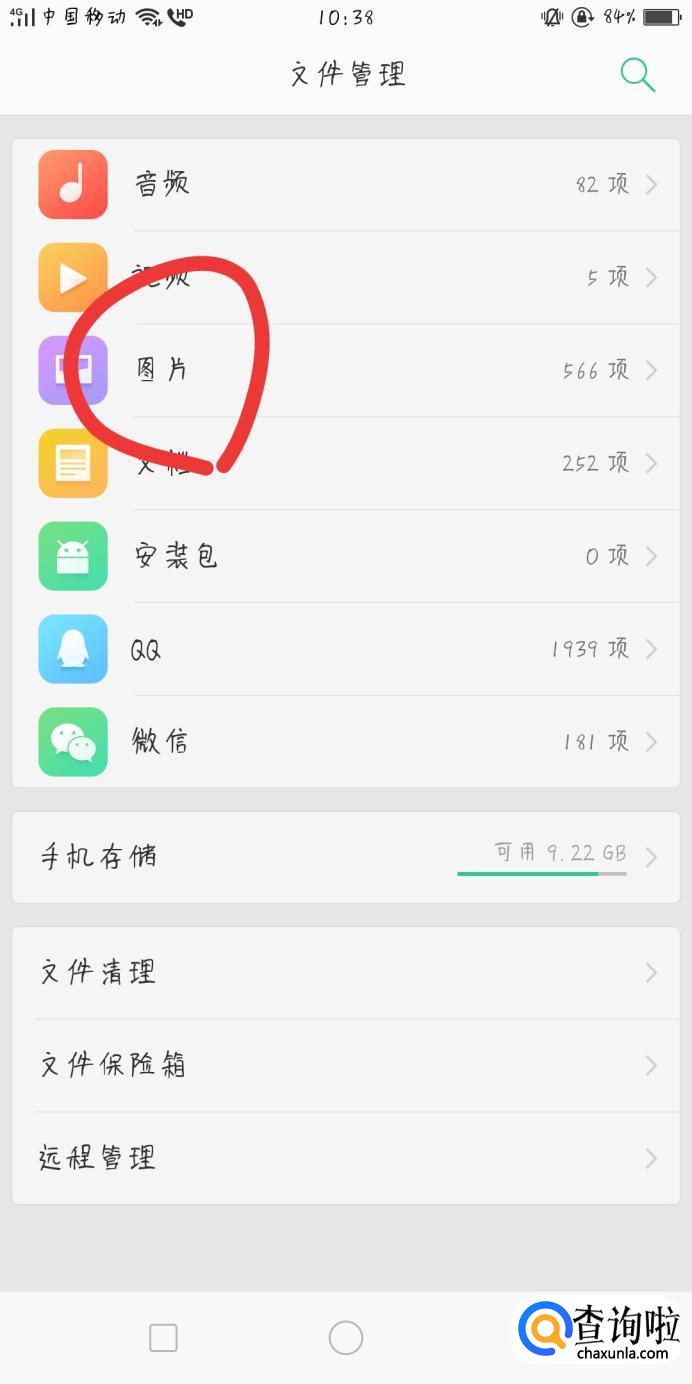This screenshot has height=1384, width=692.
Task: Open the QQ files row
Action: pyautogui.click(x=345, y=649)
